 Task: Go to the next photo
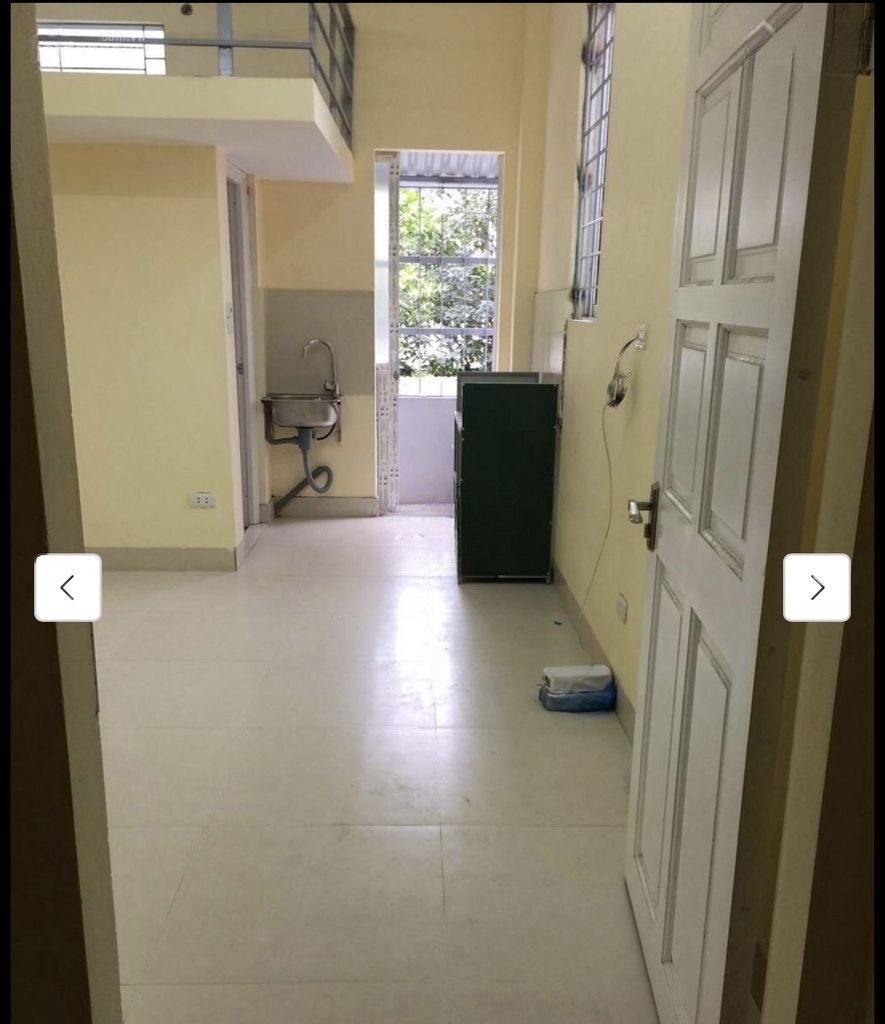pos(816,588)
